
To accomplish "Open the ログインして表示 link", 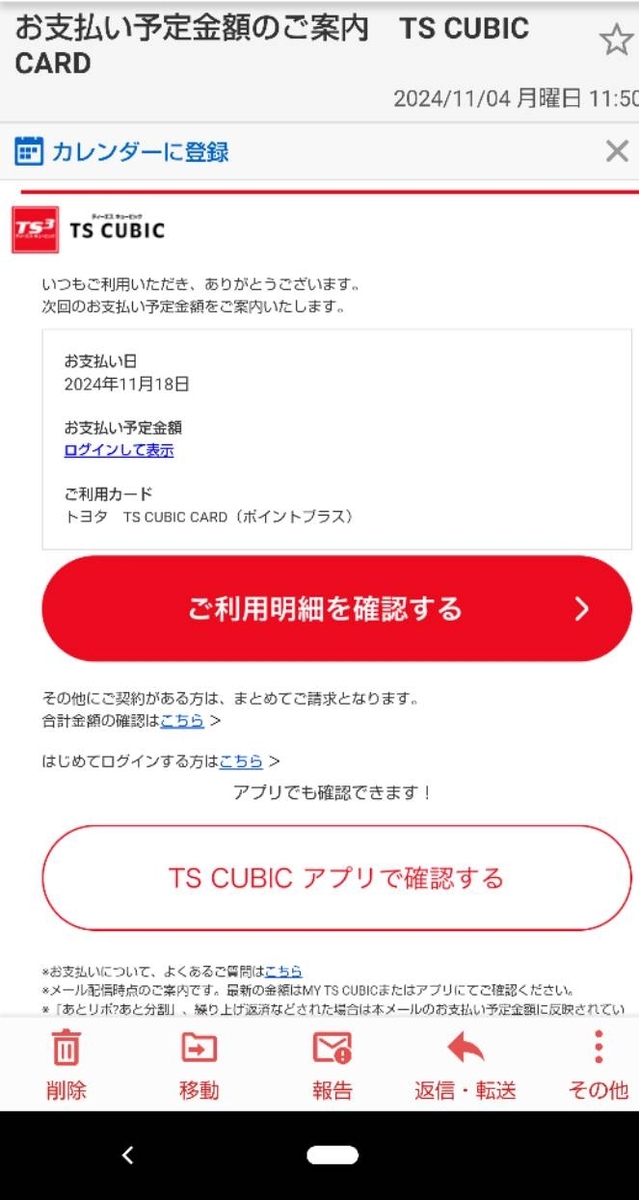I will coord(119,450).
